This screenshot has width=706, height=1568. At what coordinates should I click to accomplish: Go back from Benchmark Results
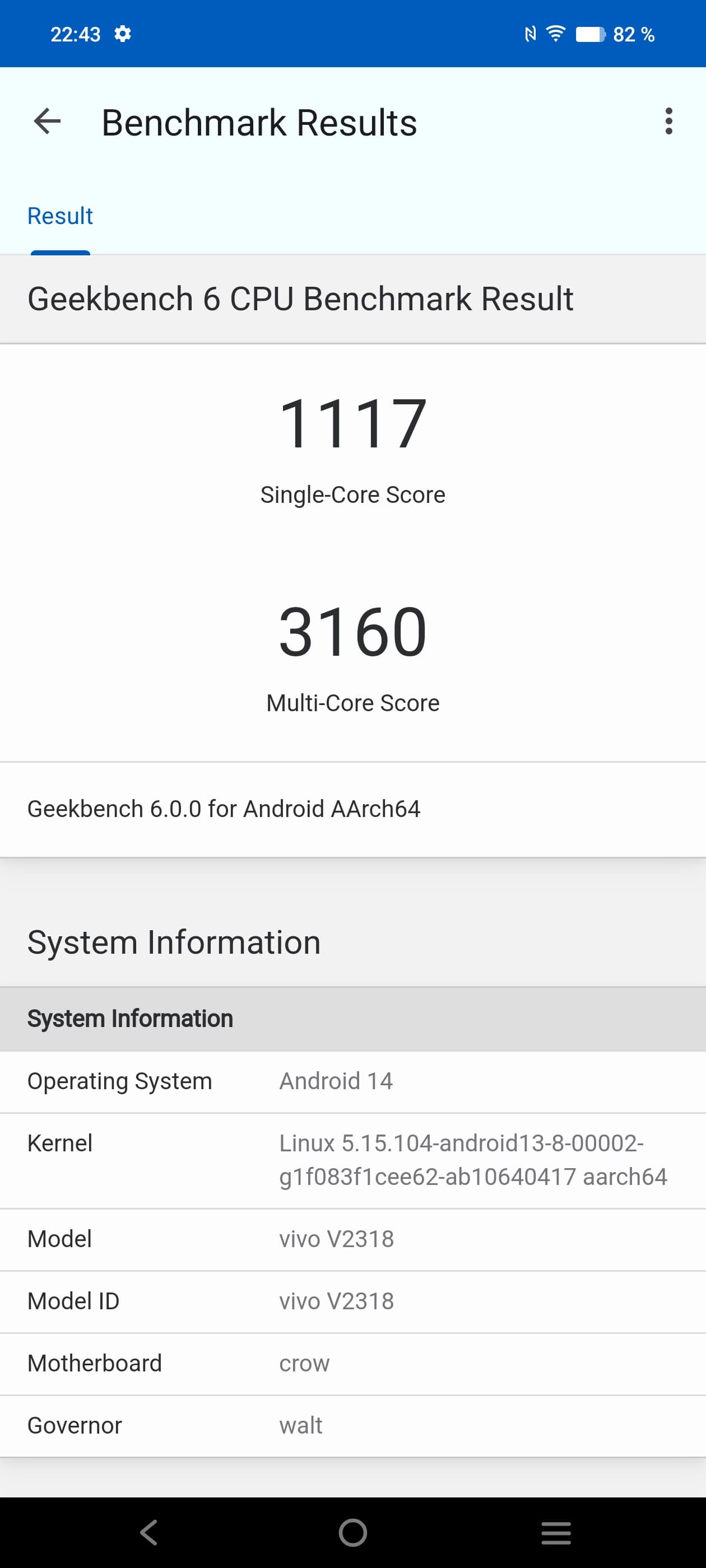[x=47, y=122]
